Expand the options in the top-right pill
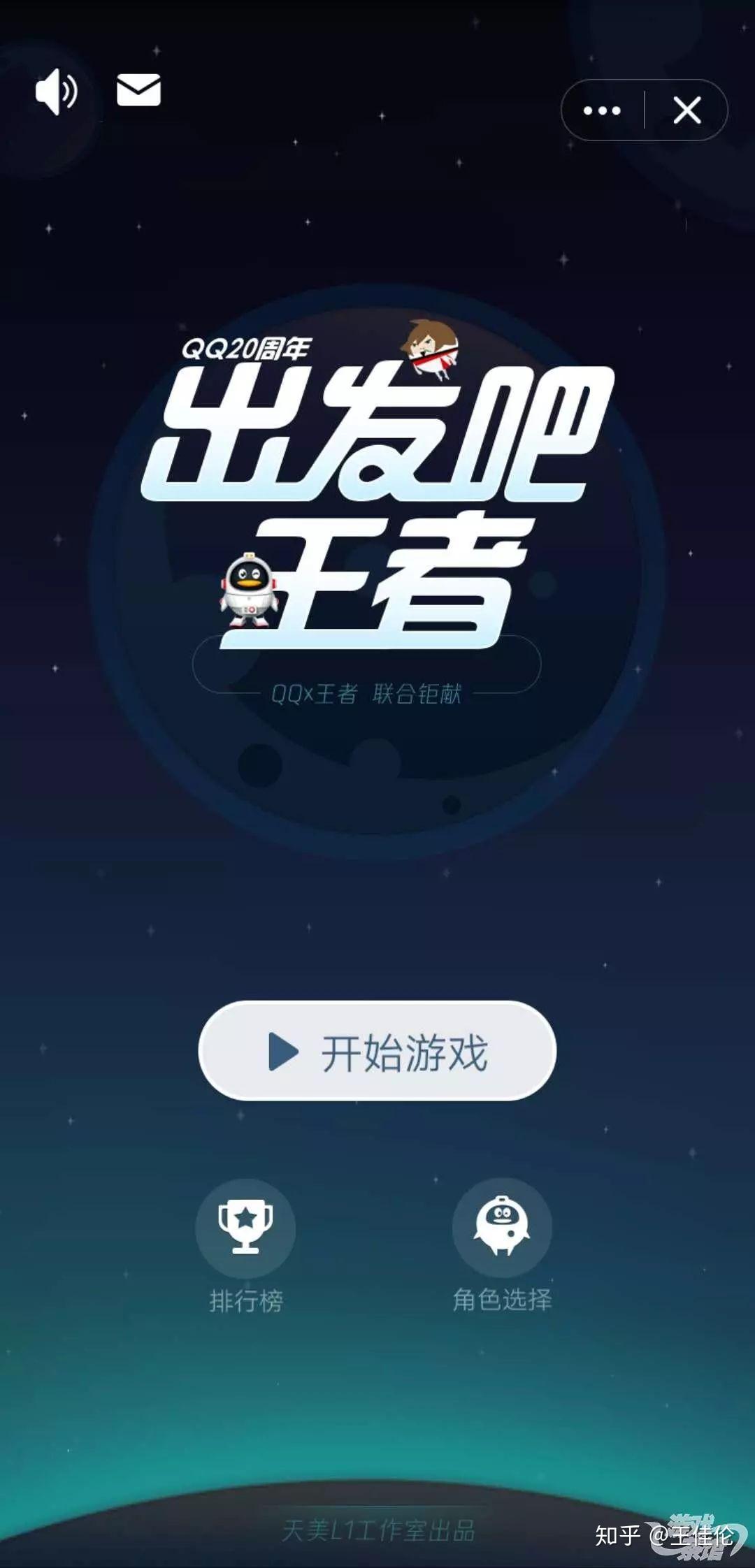Screen dimensions: 755x1568 [601, 110]
